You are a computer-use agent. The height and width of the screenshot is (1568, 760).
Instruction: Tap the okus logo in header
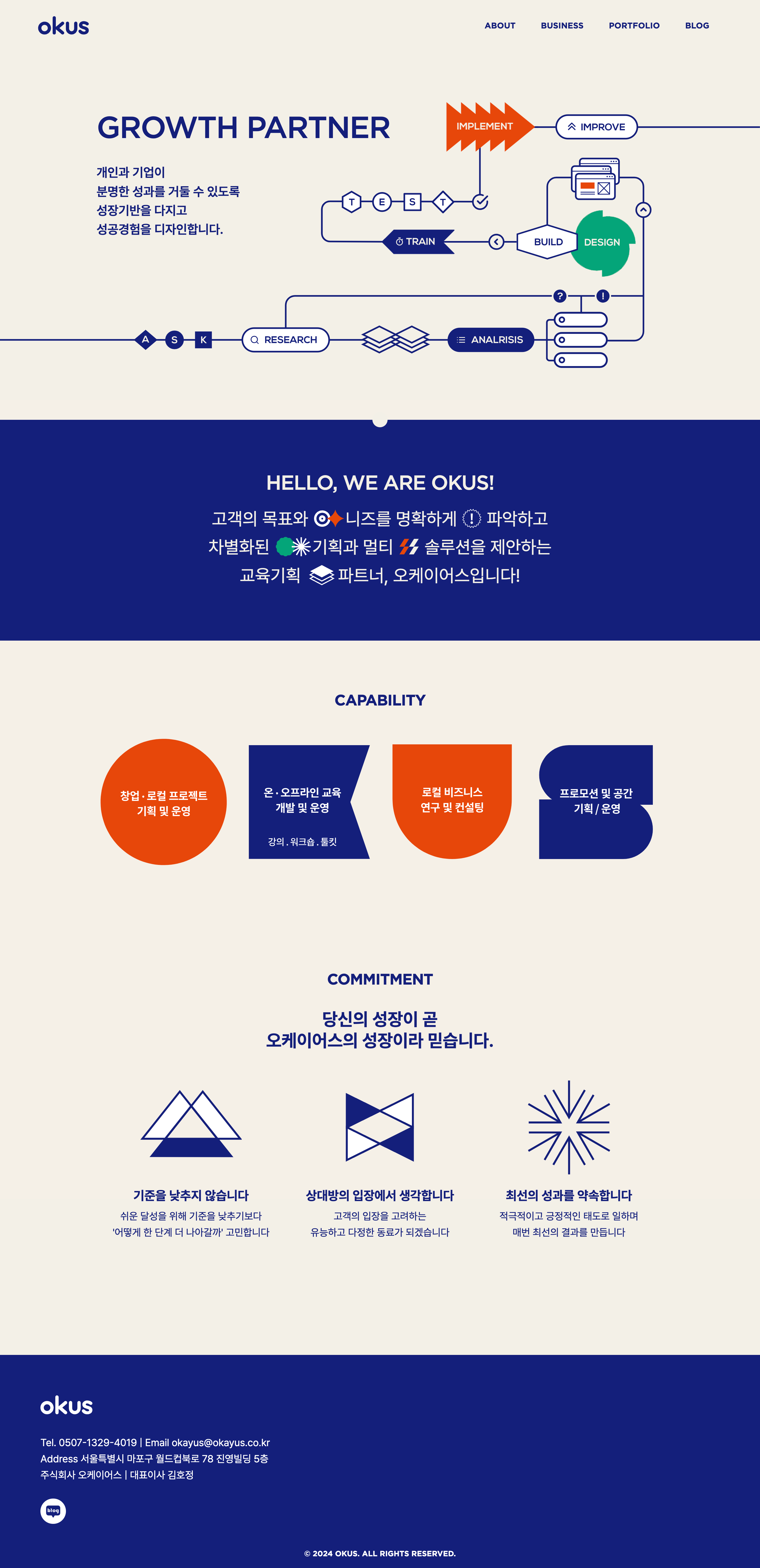pos(63,26)
